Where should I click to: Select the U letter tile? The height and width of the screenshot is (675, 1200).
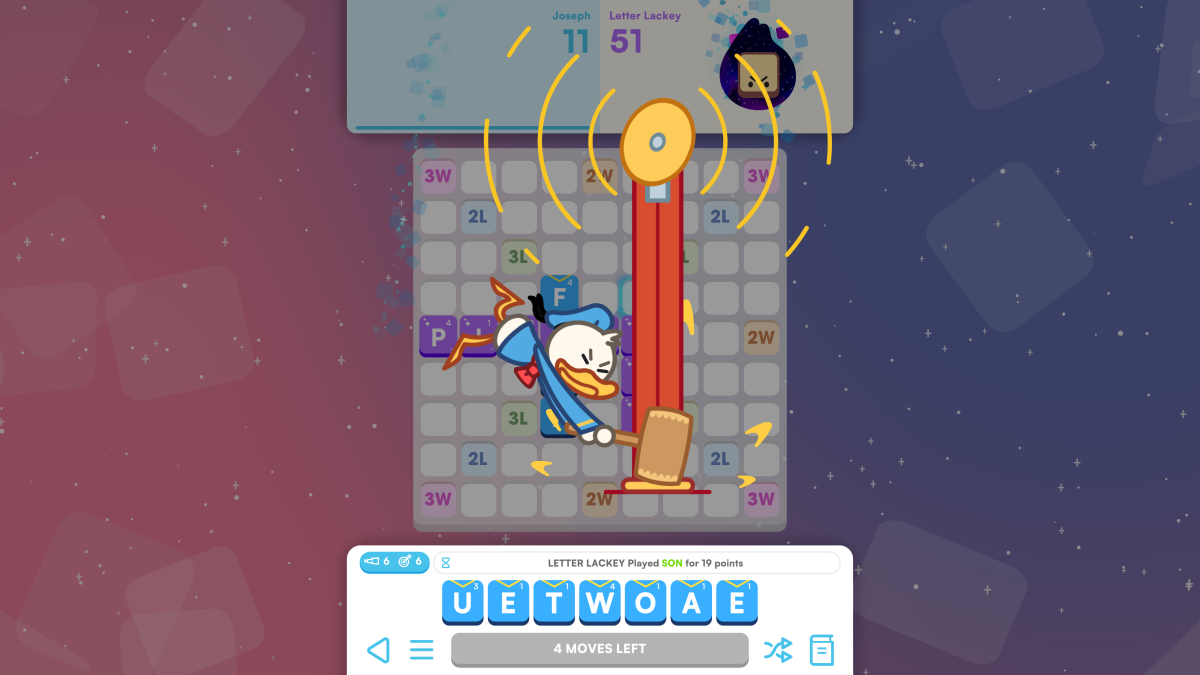[x=462, y=603]
